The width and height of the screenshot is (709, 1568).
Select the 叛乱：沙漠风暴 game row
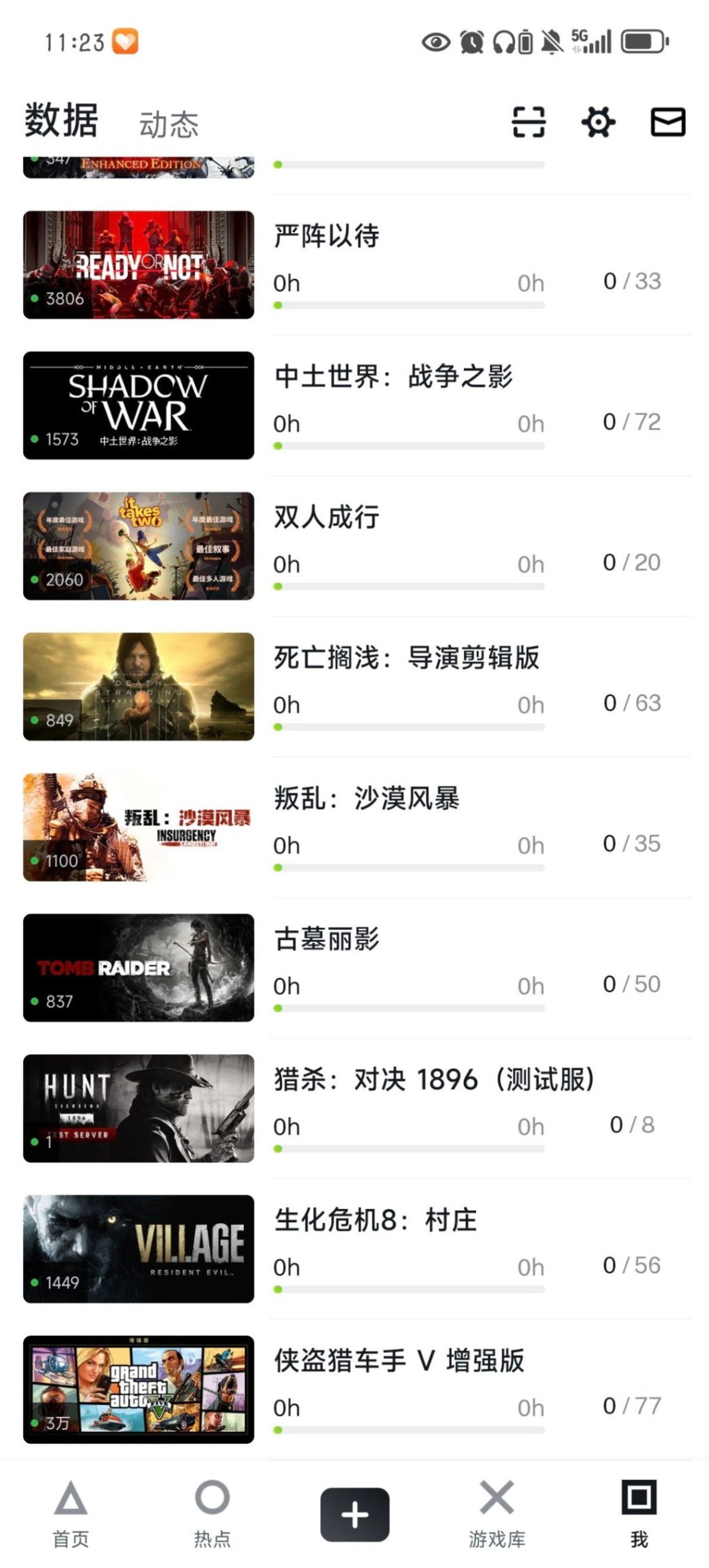[366, 799]
